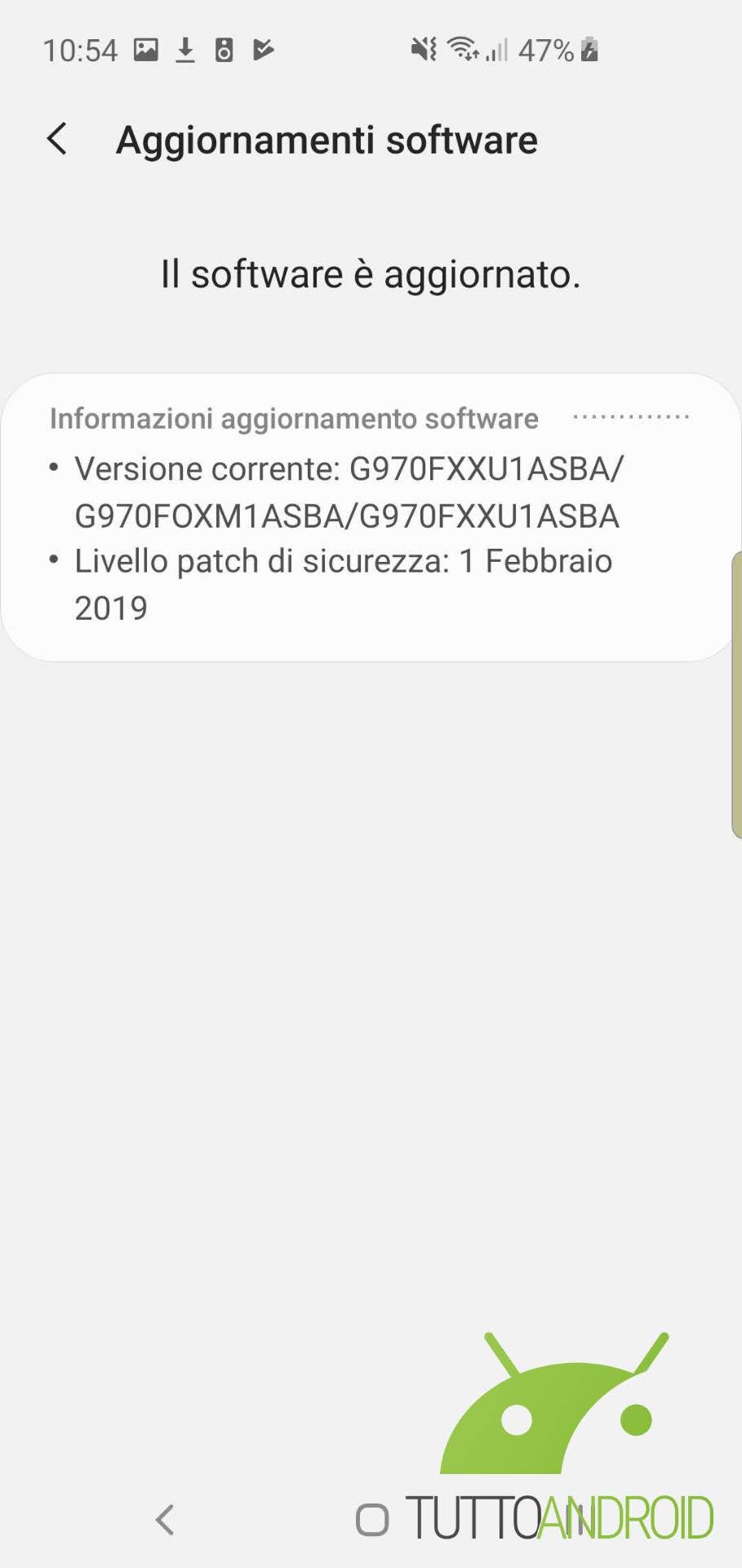Go back from Aggiornamenti software
Screen dimensions: 742x1568
coord(56,139)
